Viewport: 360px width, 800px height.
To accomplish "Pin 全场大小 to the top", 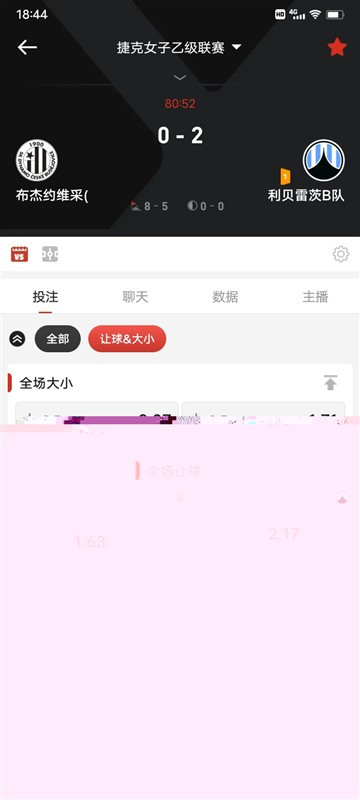I will point(330,383).
